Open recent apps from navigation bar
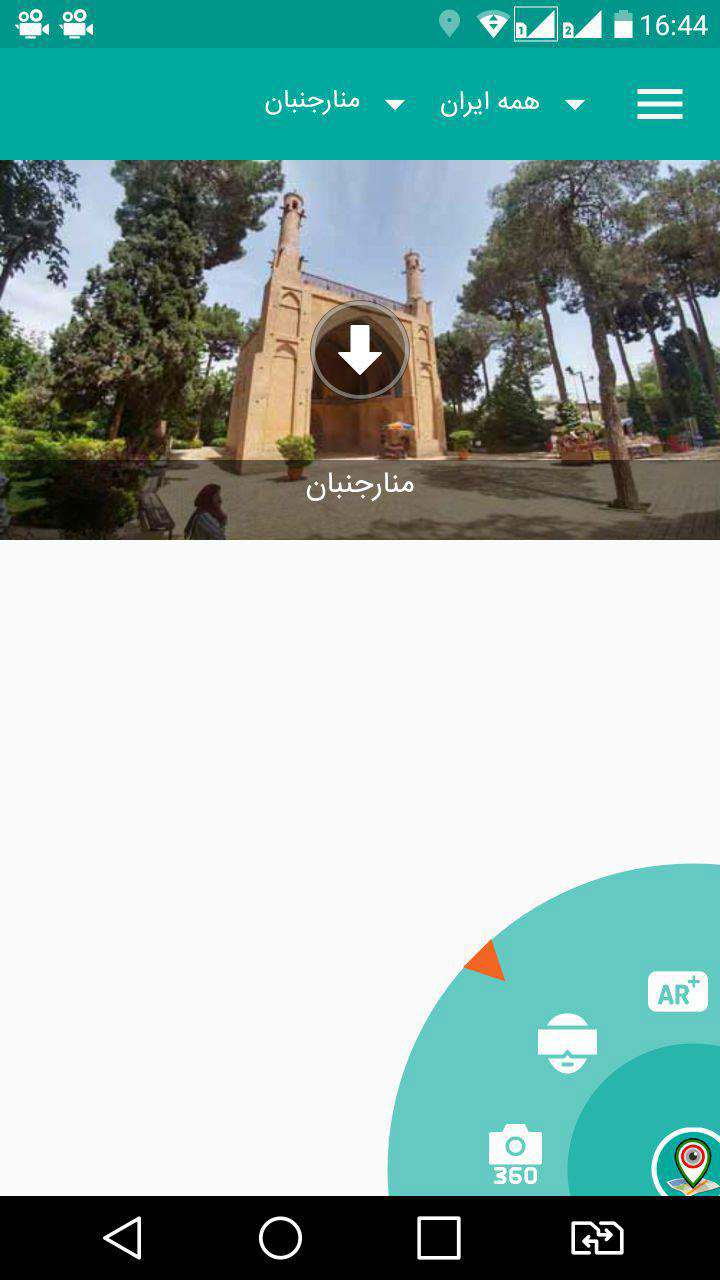The image size is (720, 1280). click(439, 1238)
